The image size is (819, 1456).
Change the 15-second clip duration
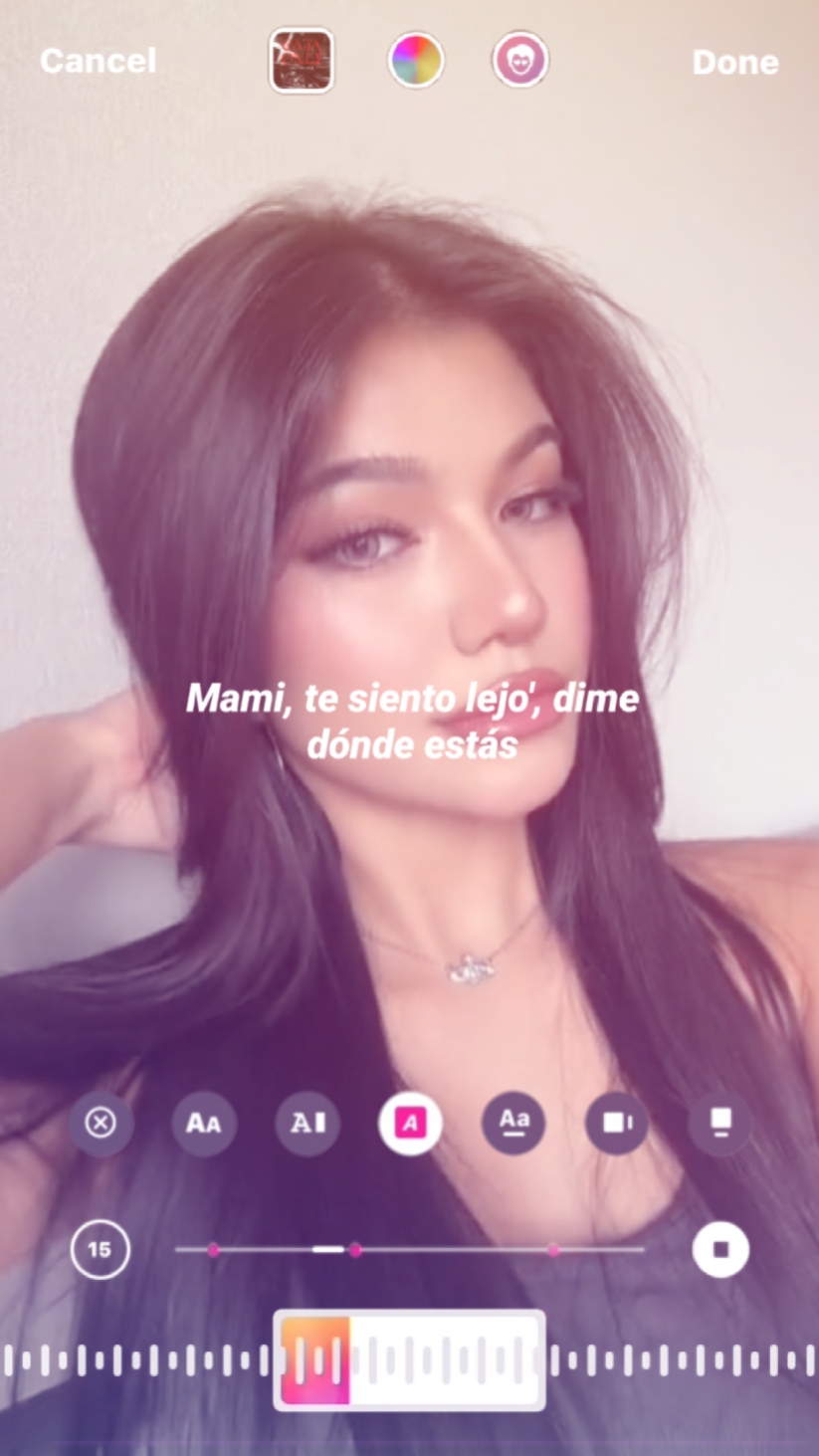tap(100, 1250)
